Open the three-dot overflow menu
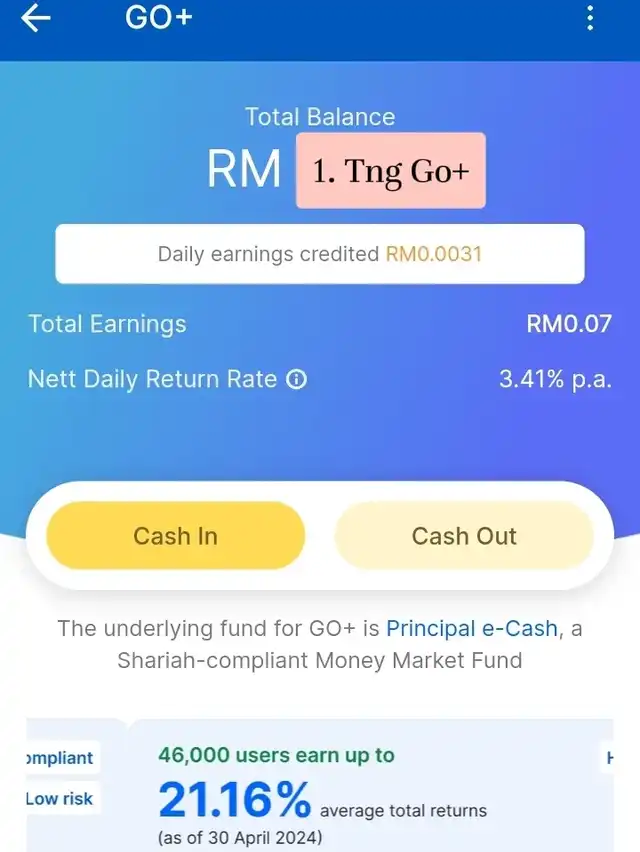This screenshot has width=640, height=852. coord(590,17)
